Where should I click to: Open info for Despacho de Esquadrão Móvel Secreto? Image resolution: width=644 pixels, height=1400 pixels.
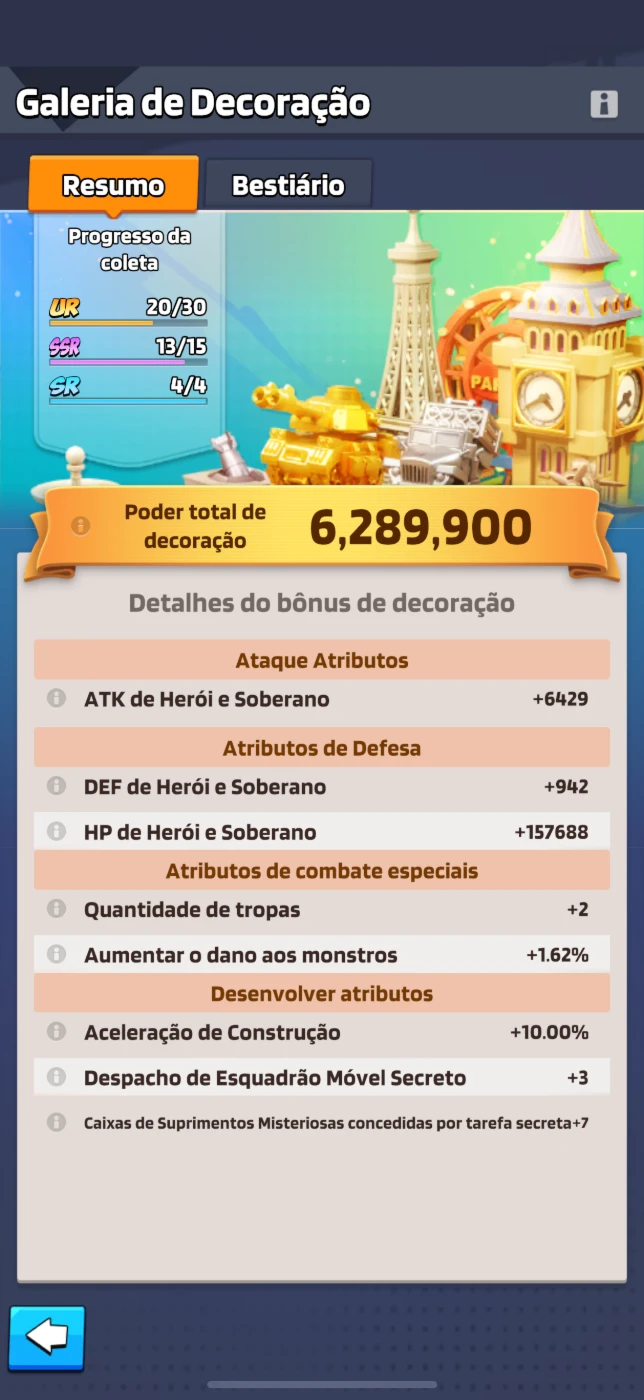57,1077
